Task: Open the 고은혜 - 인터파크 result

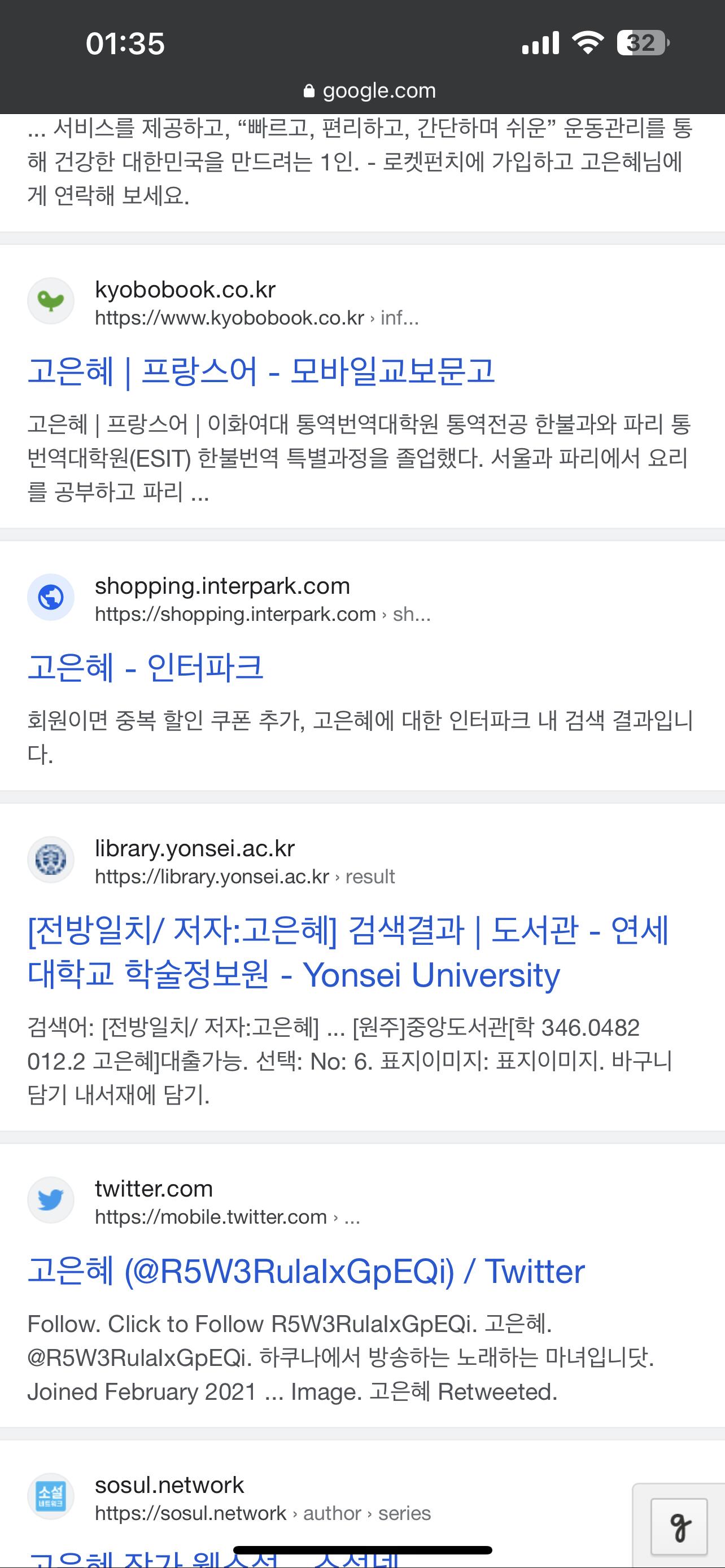Action: coord(146,667)
